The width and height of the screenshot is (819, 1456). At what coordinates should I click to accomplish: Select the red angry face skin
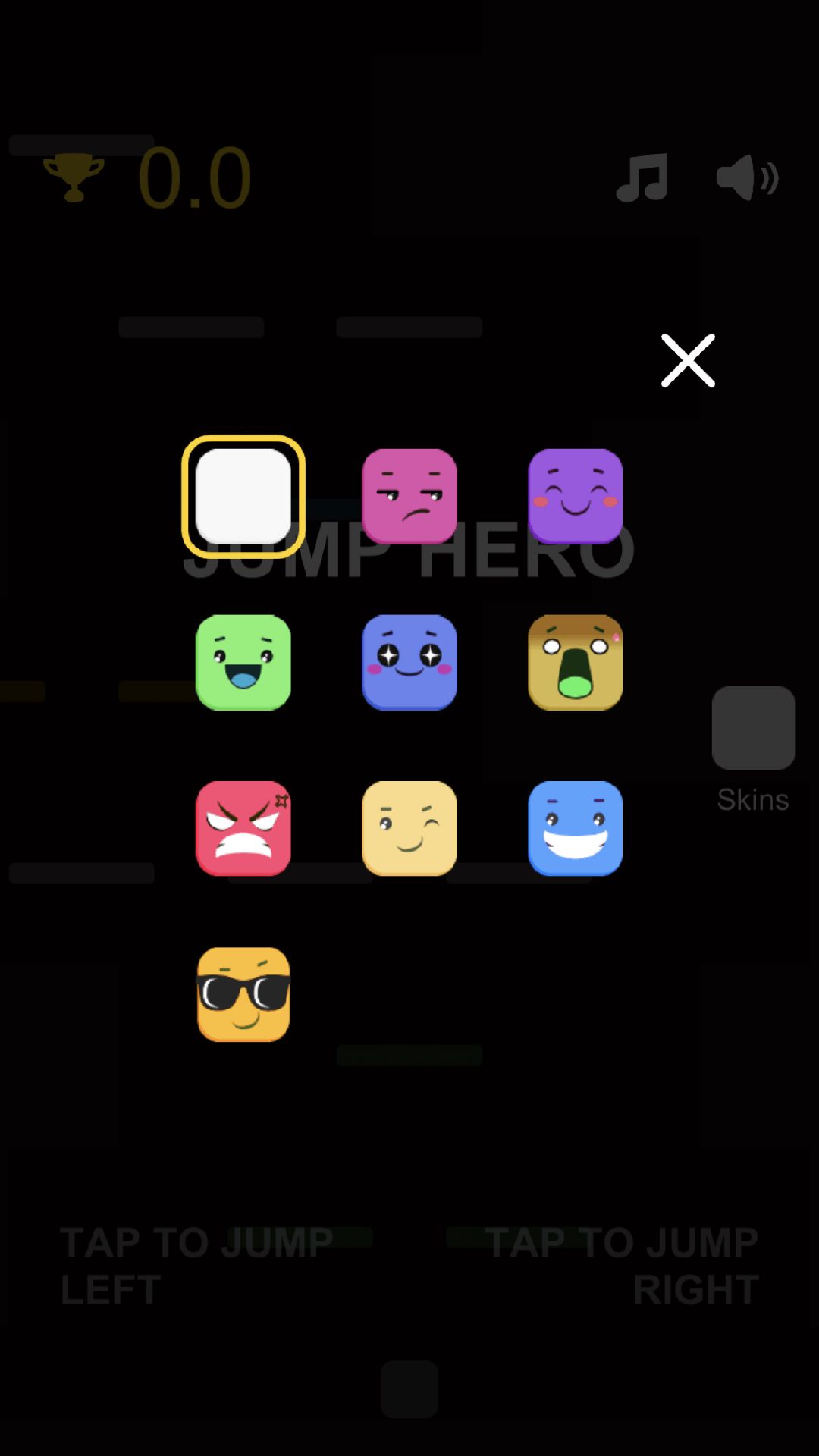pyautogui.click(x=243, y=829)
